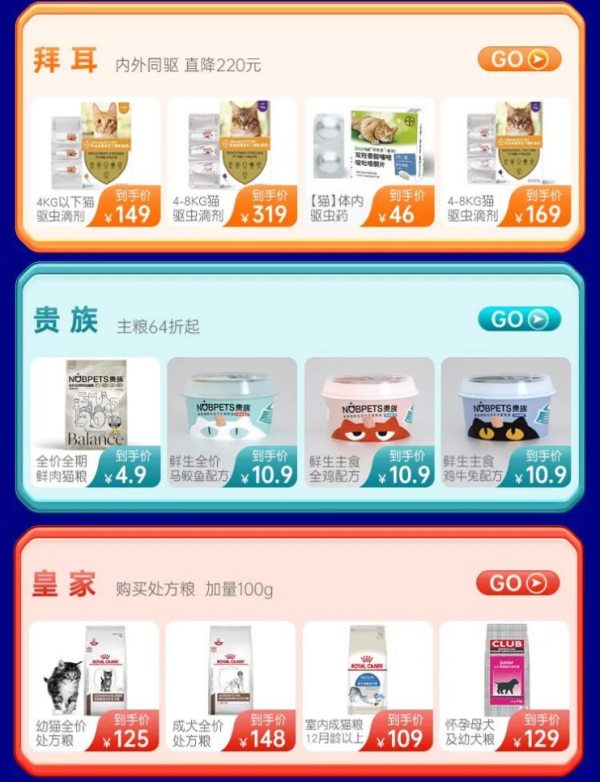Open the 鲜生主食鸡牛兔配方 product card

pyautogui.click(x=506, y=422)
